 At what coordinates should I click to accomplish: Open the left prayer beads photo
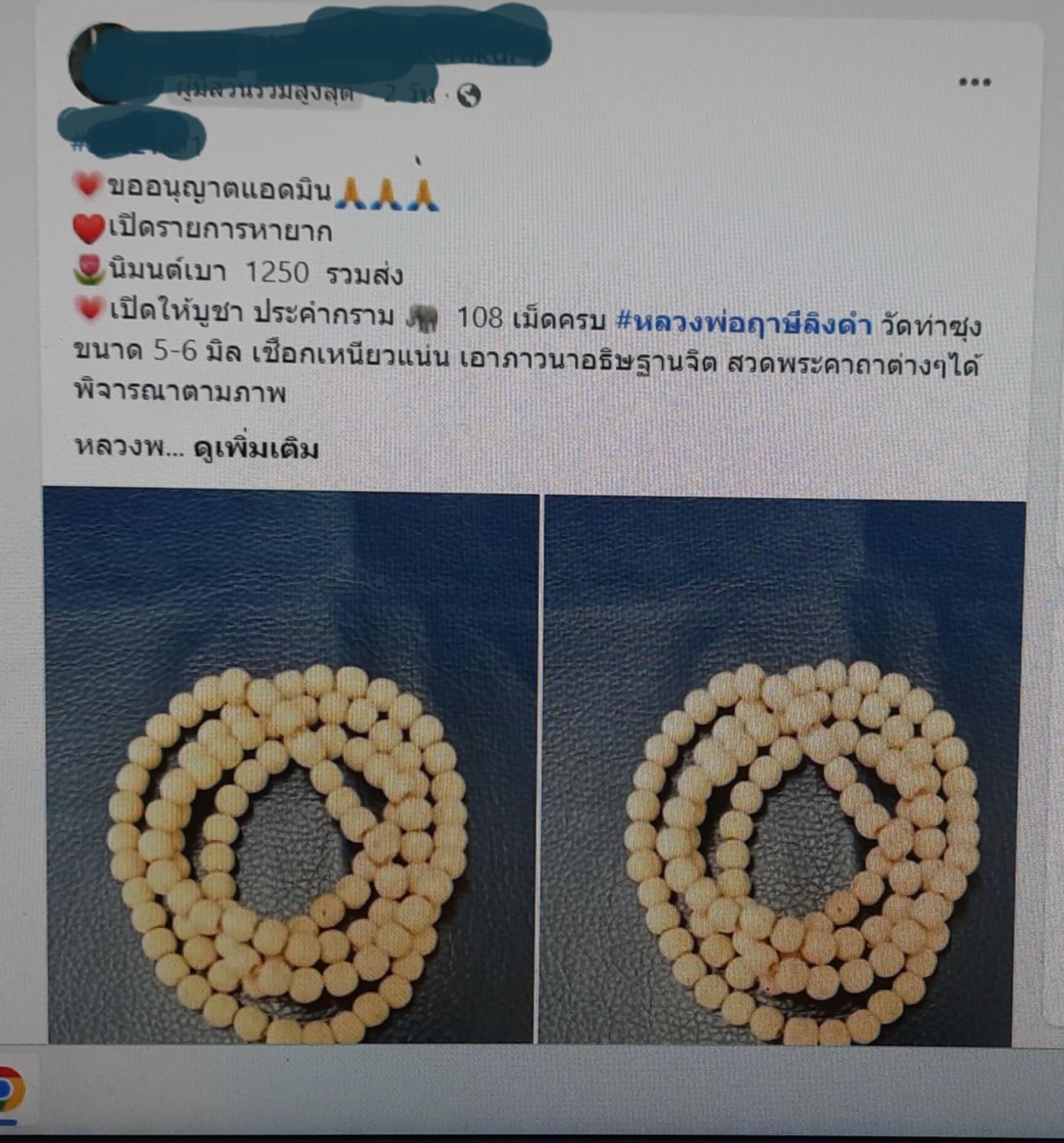tap(290, 766)
